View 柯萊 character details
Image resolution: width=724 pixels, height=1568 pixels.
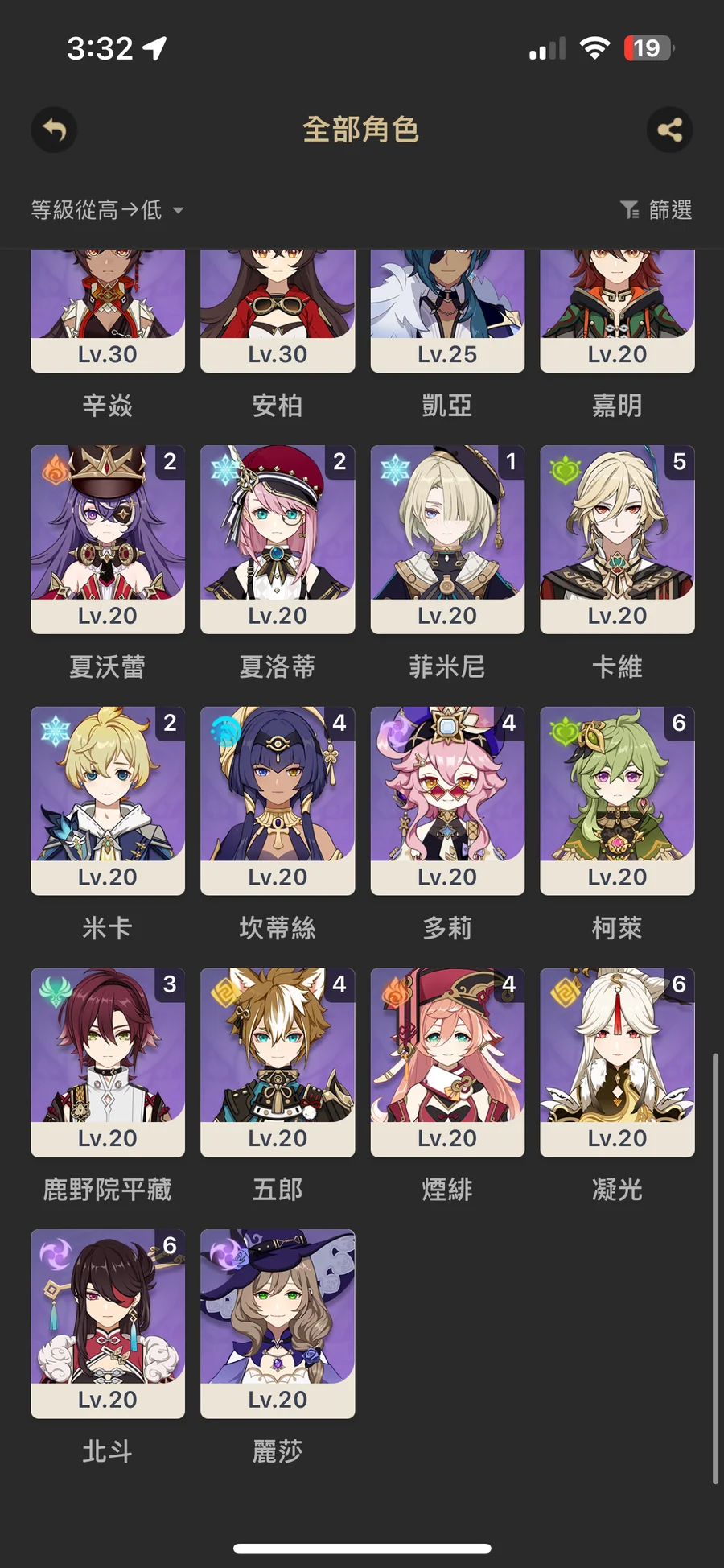point(617,801)
